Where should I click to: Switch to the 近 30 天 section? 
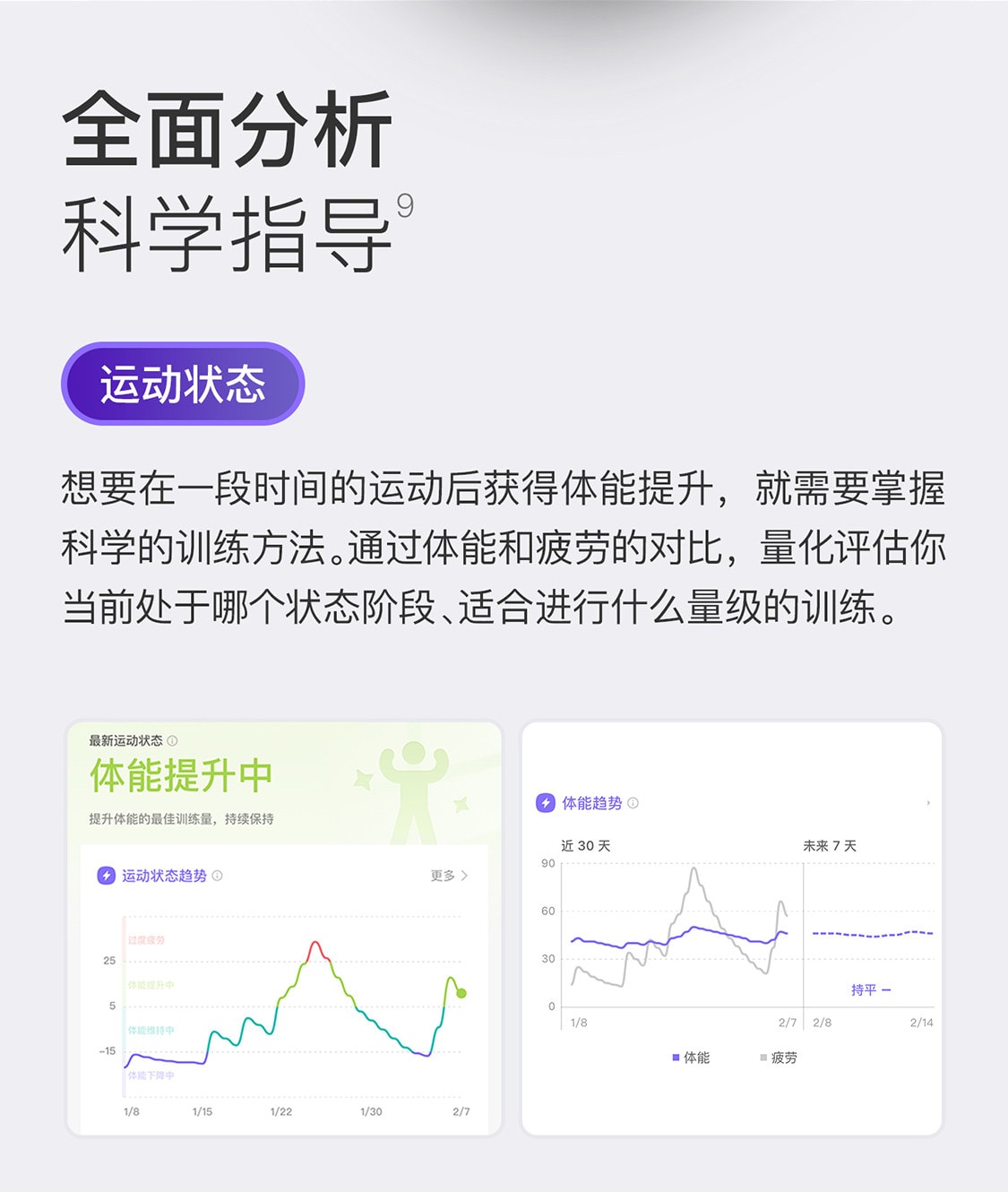pos(587,843)
